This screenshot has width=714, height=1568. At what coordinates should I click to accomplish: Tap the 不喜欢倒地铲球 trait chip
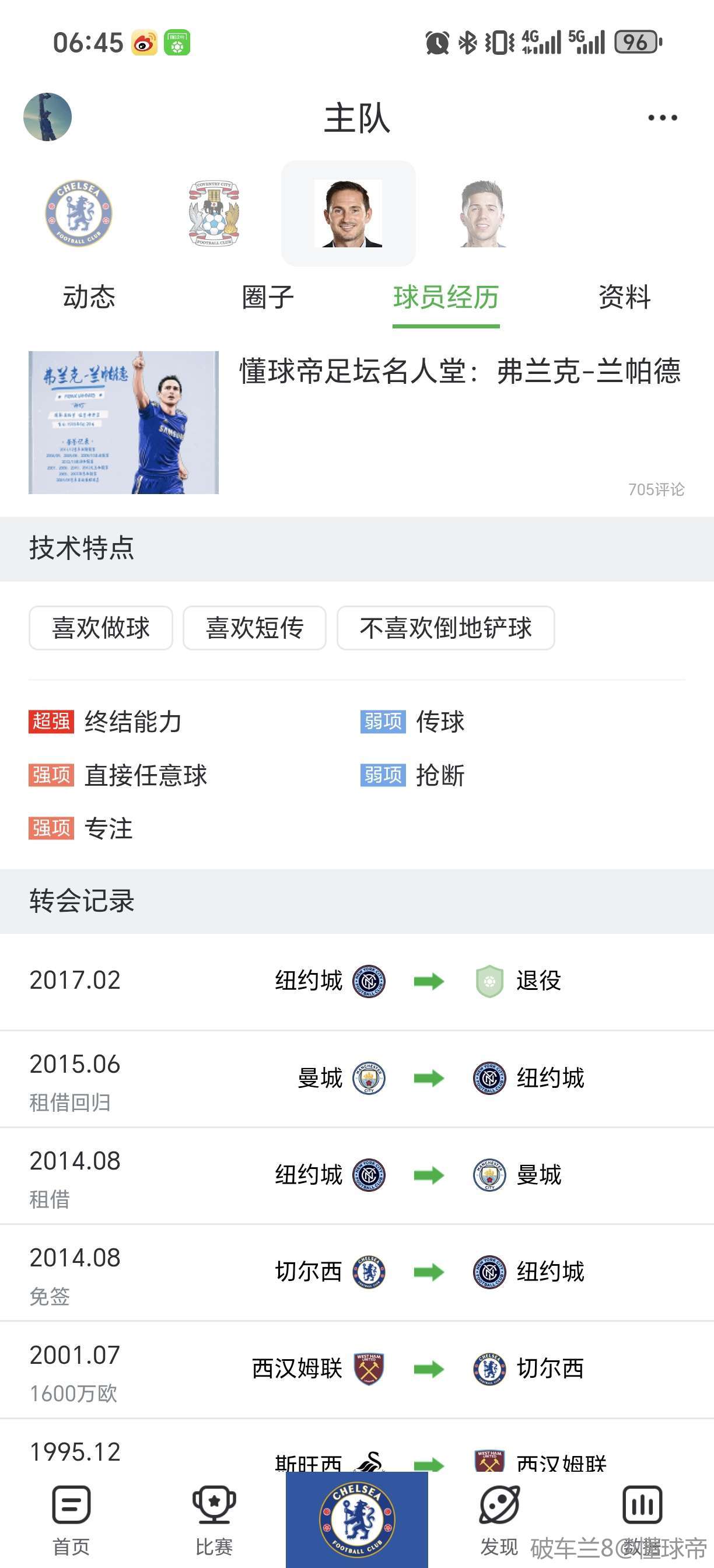point(446,628)
